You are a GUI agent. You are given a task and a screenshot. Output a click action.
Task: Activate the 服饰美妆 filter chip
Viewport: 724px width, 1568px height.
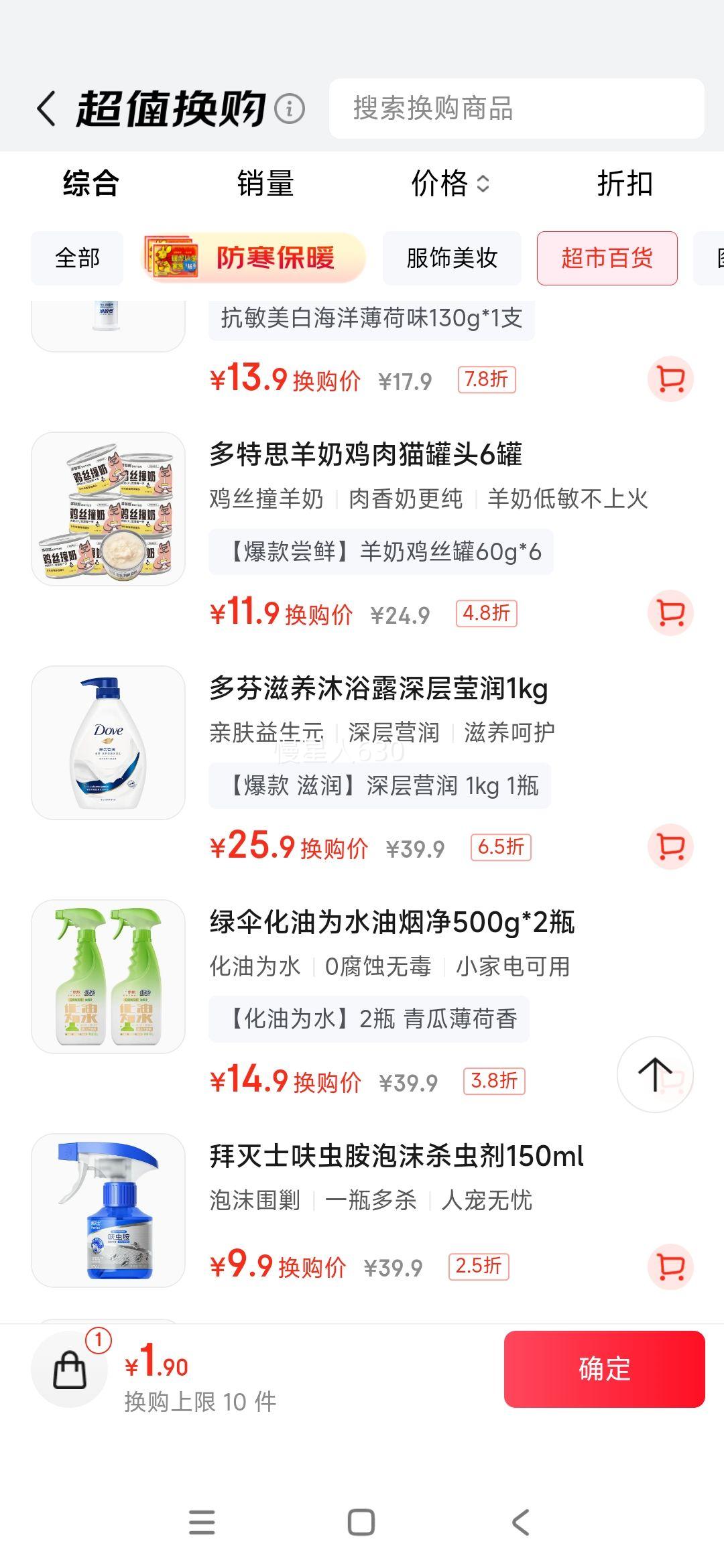(x=451, y=259)
